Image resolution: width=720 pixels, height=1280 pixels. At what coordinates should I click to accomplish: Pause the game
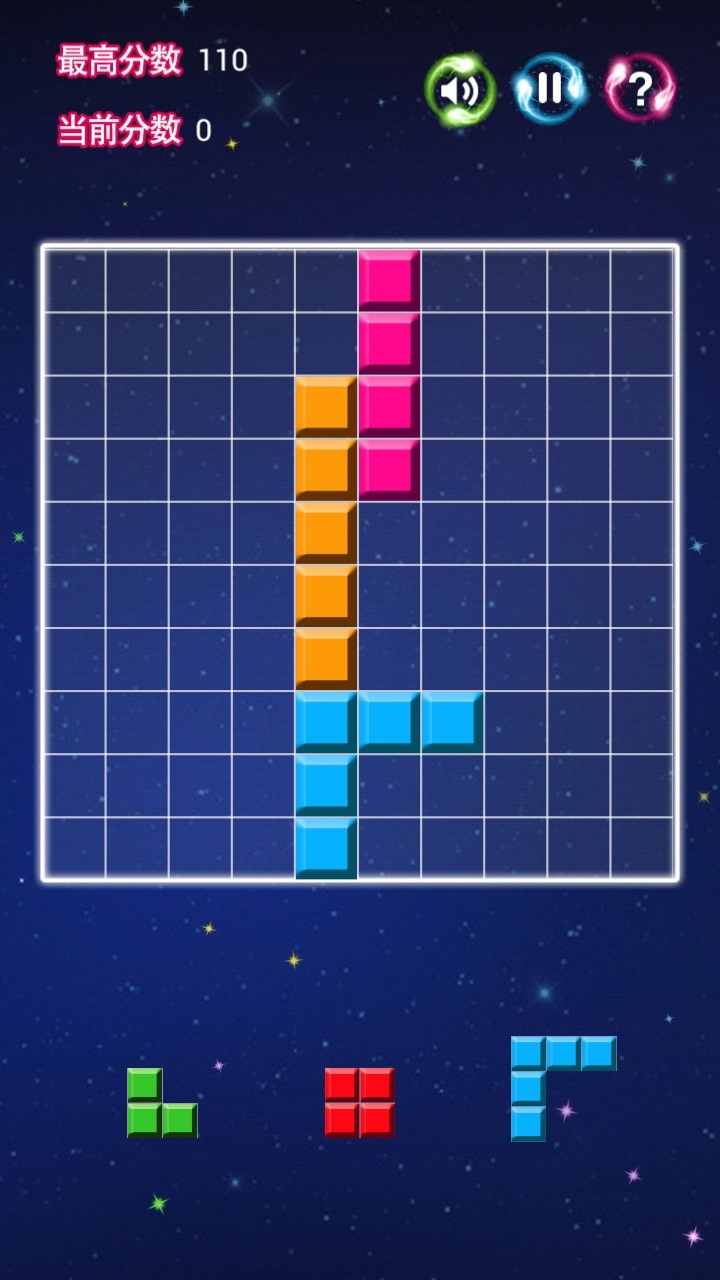coord(549,89)
